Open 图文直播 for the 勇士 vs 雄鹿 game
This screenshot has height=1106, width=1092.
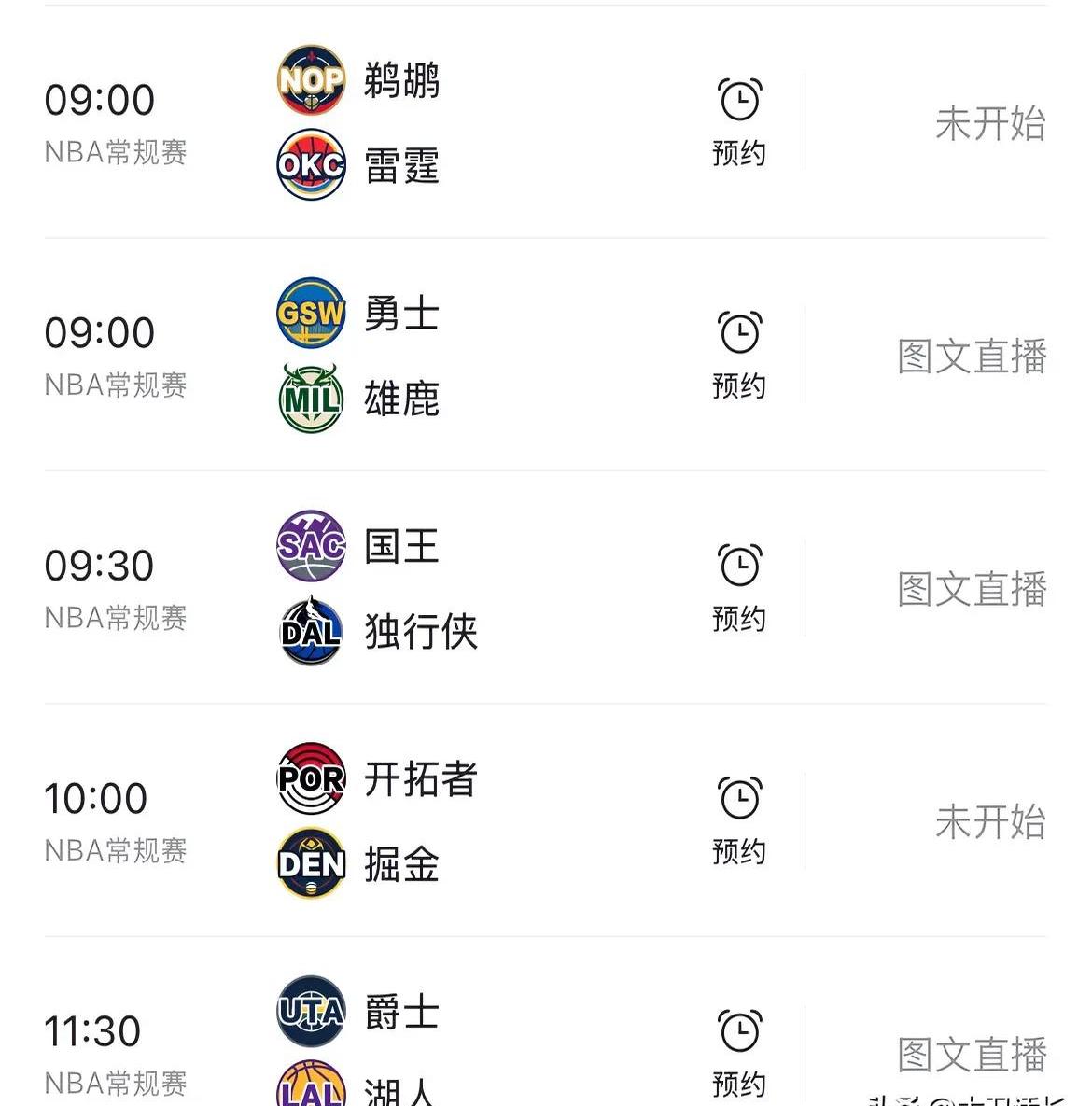(x=971, y=356)
